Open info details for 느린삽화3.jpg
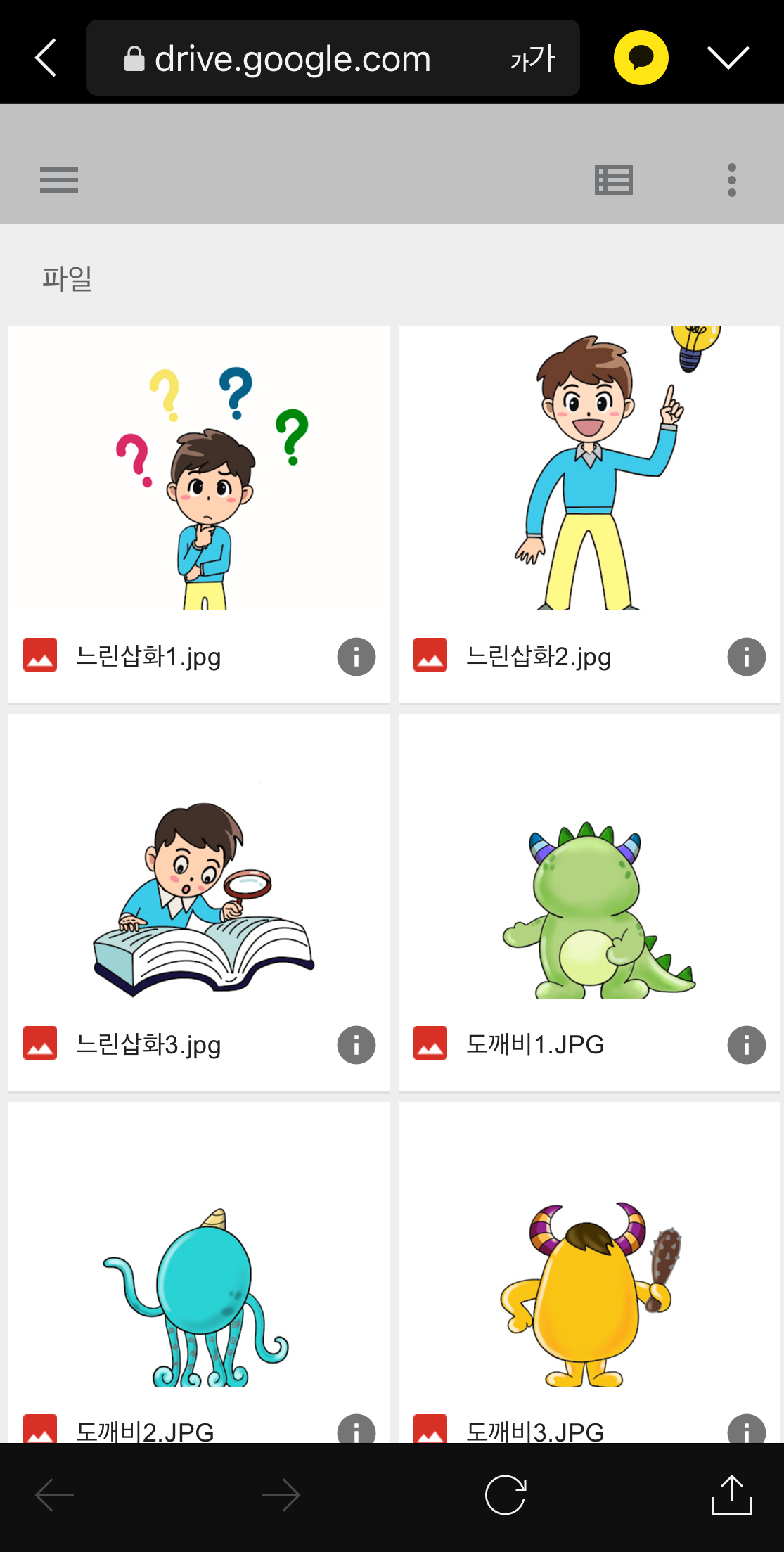This screenshot has width=784, height=1552. click(x=356, y=1044)
